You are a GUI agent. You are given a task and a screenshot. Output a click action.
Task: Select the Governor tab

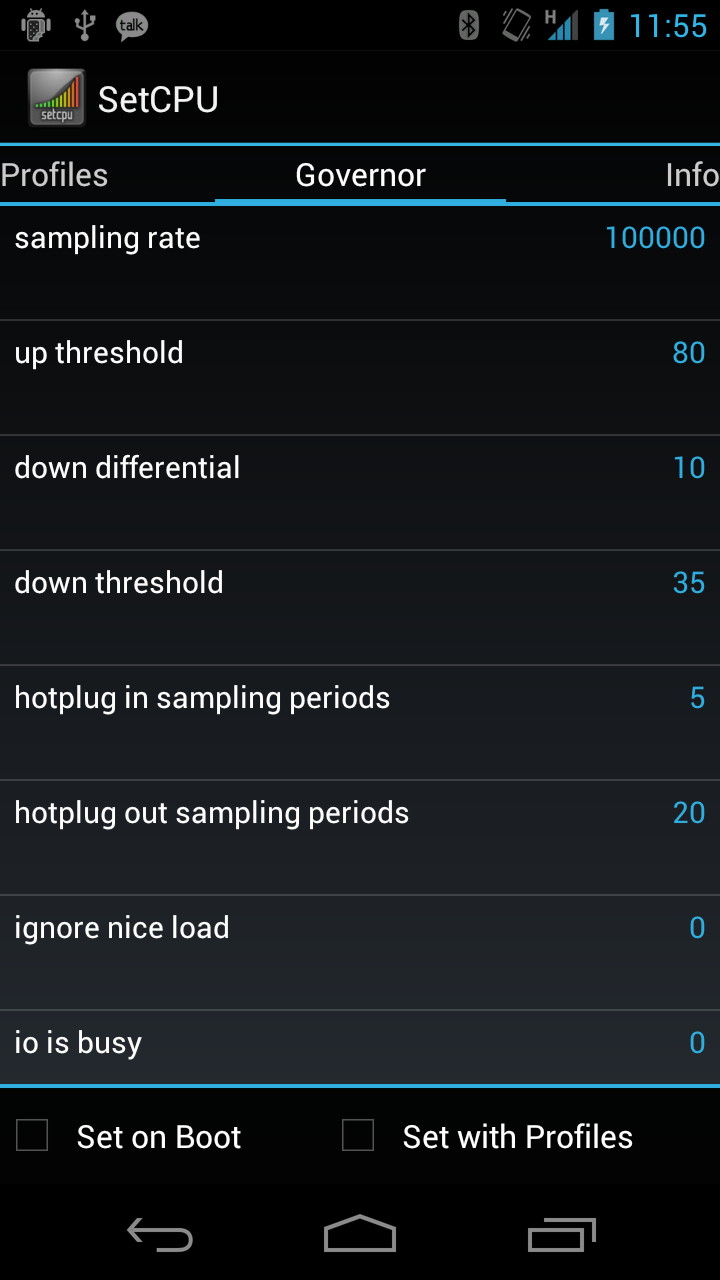(360, 175)
